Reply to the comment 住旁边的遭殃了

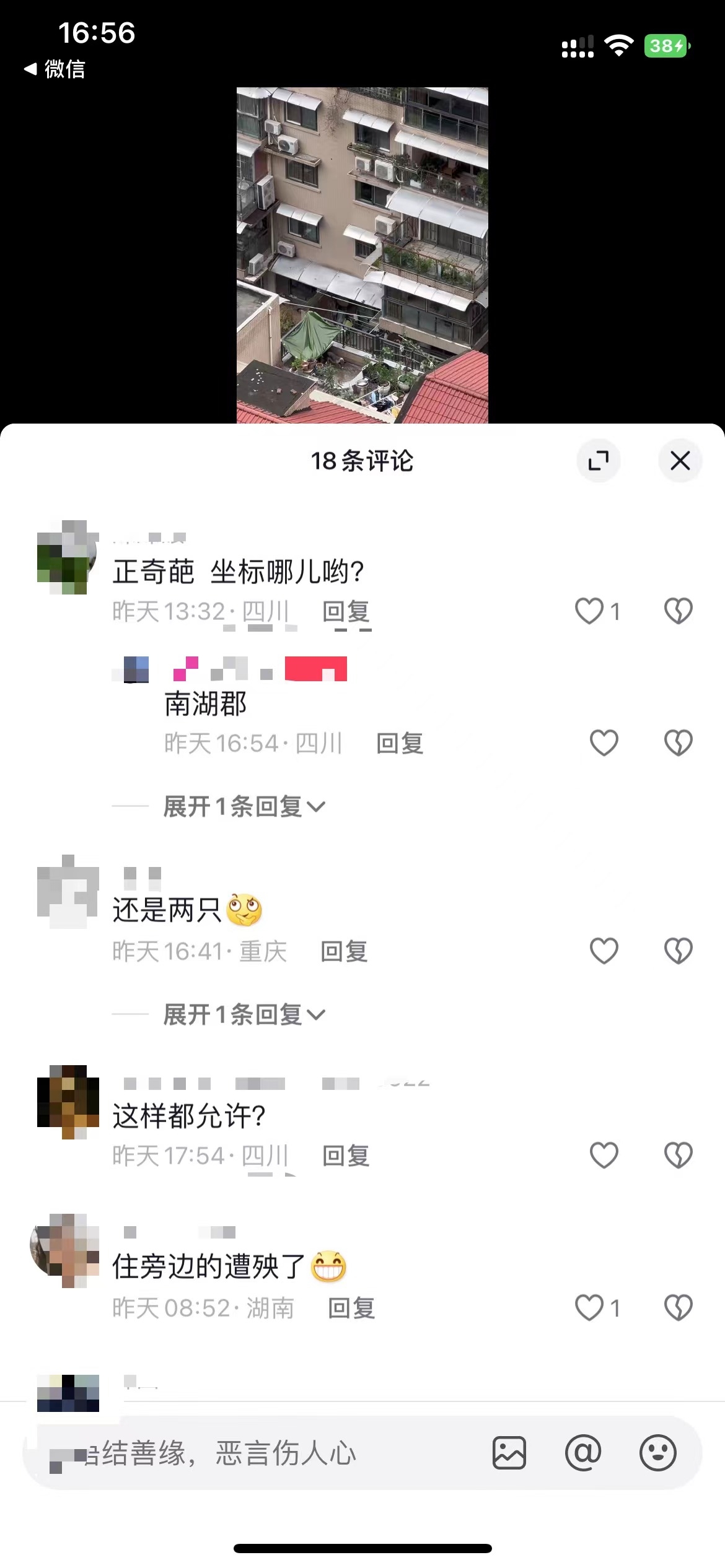(351, 1308)
